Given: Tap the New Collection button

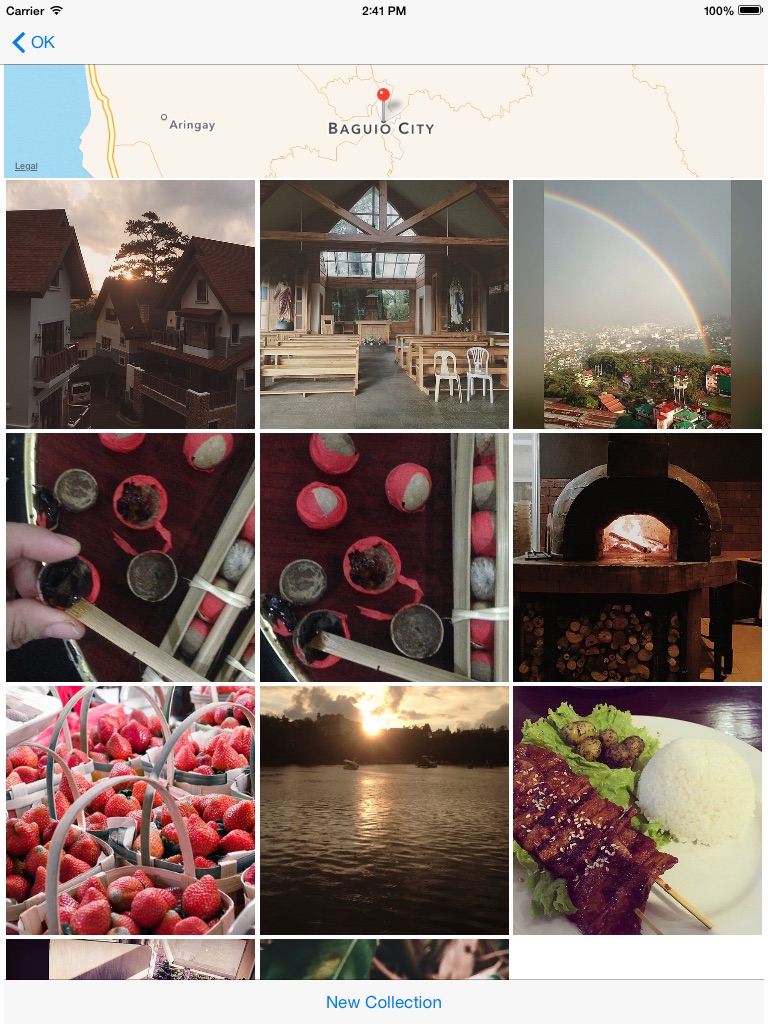Looking at the screenshot, I should pos(384,1002).
